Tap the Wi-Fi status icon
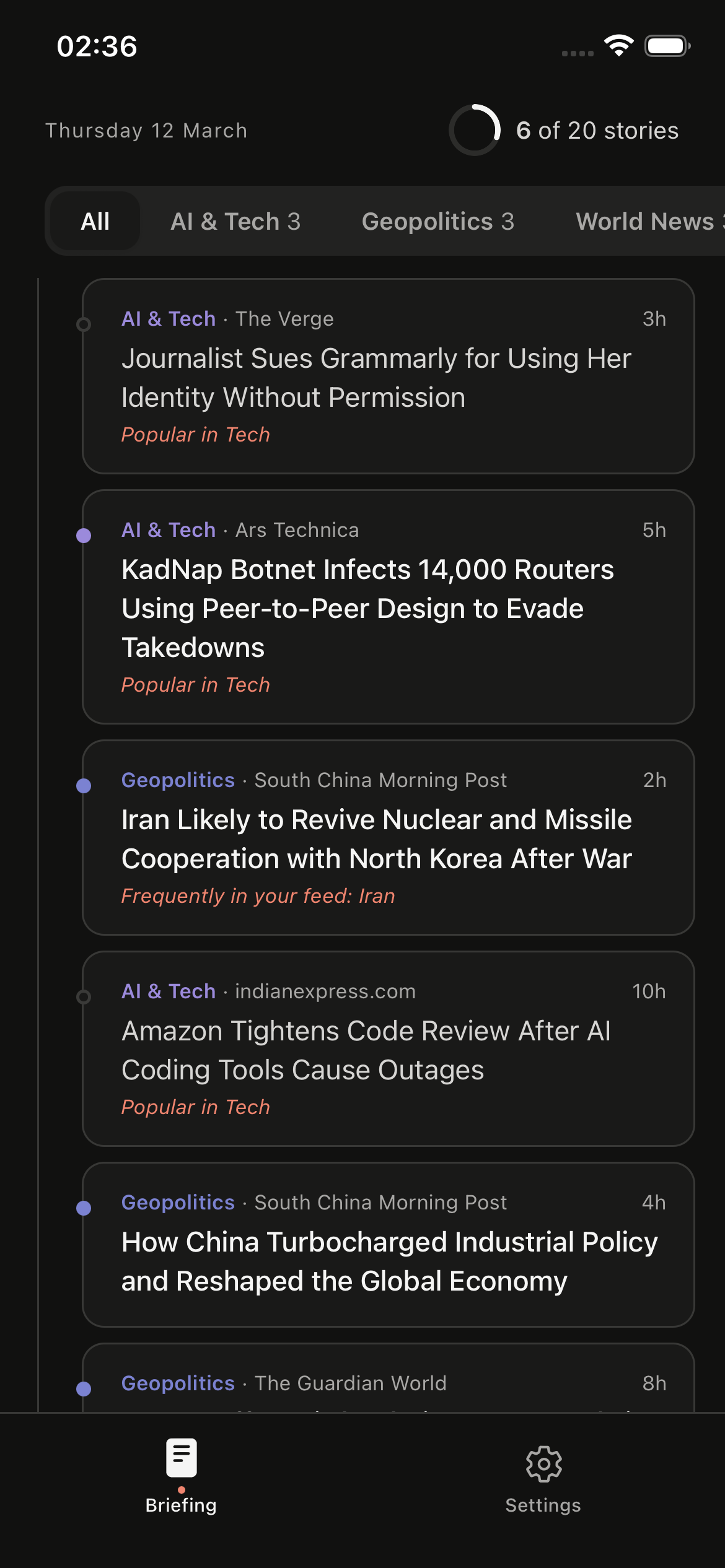Screen dimensions: 725x1568 click(x=618, y=46)
